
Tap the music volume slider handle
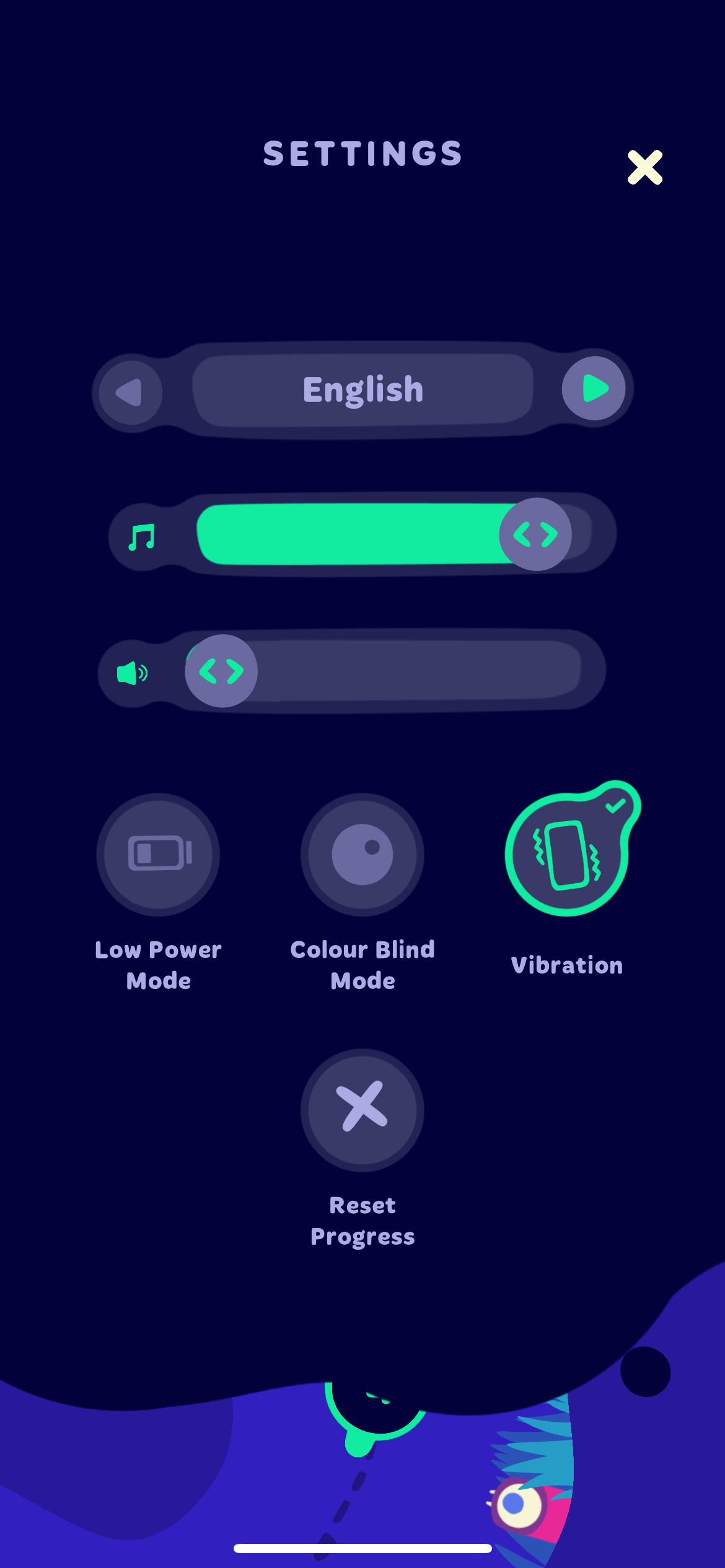(535, 534)
